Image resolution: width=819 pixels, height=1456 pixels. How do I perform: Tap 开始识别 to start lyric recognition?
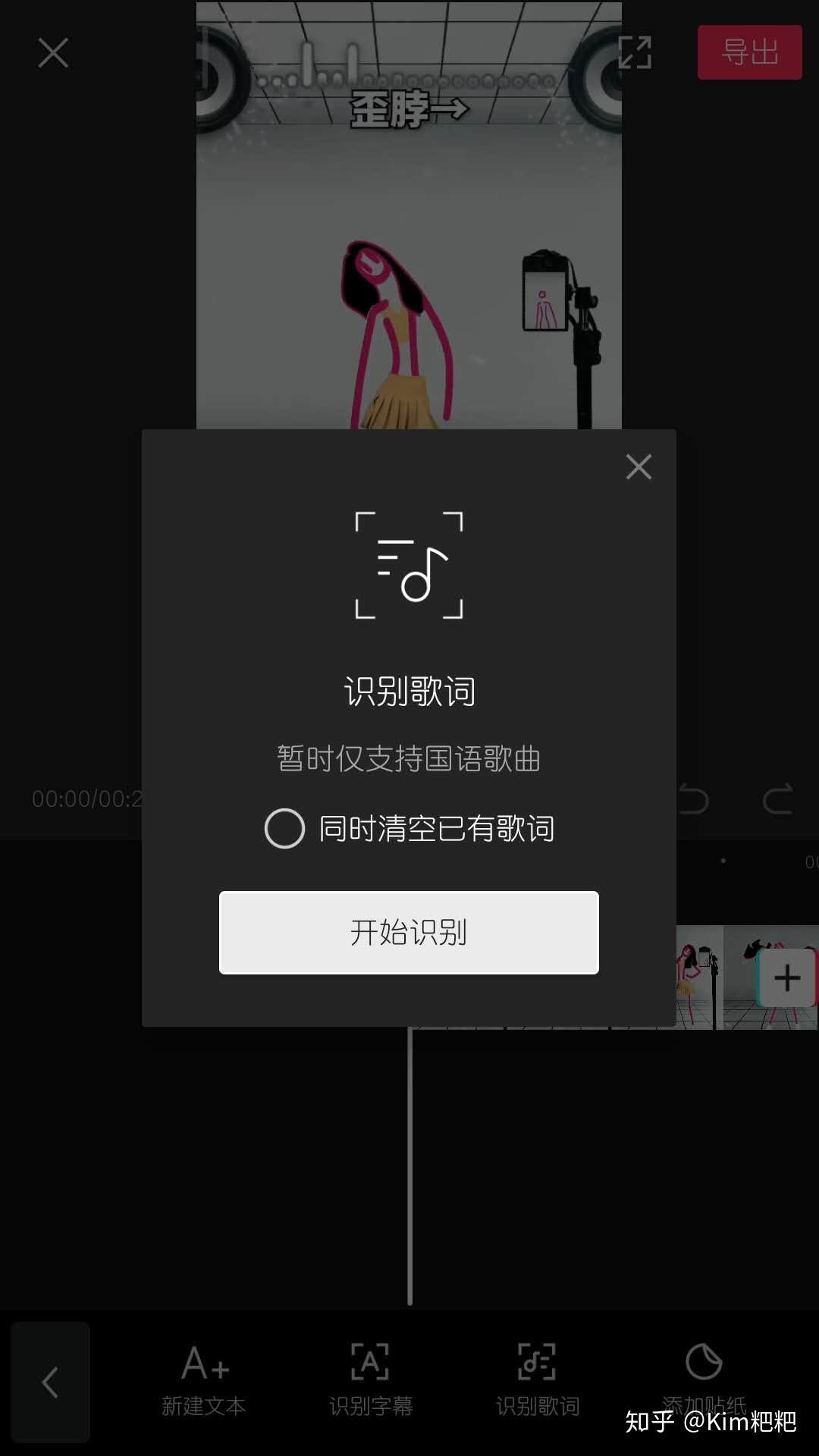coord(409,932)
